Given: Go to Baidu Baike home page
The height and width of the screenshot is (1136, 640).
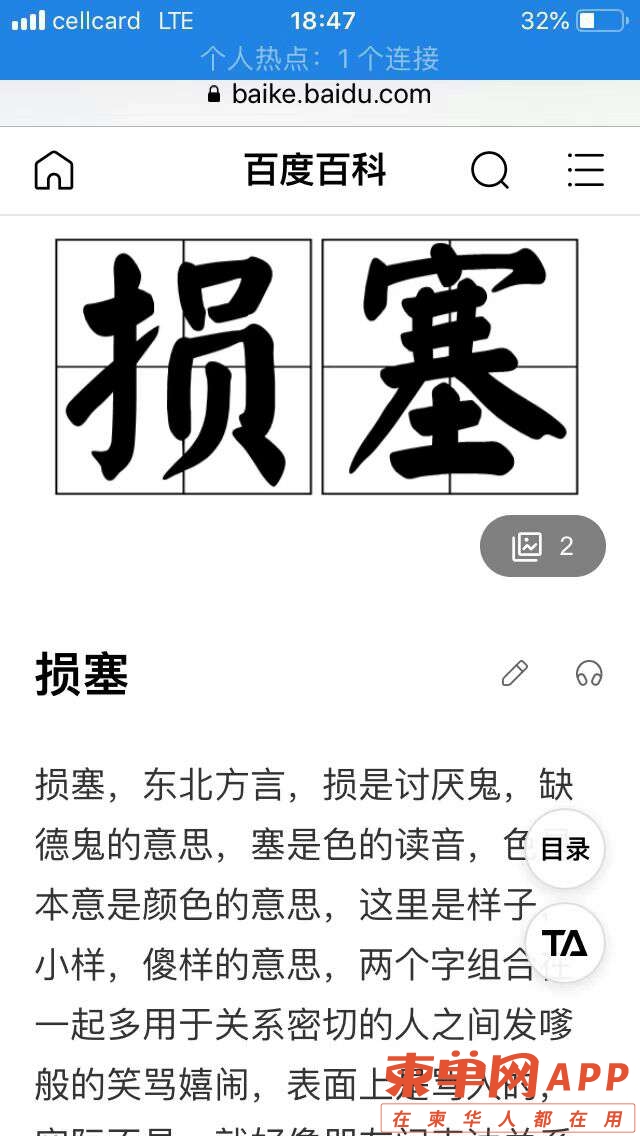Looking at the screenshot, I should pyautogui.click(x=54, y=170).
